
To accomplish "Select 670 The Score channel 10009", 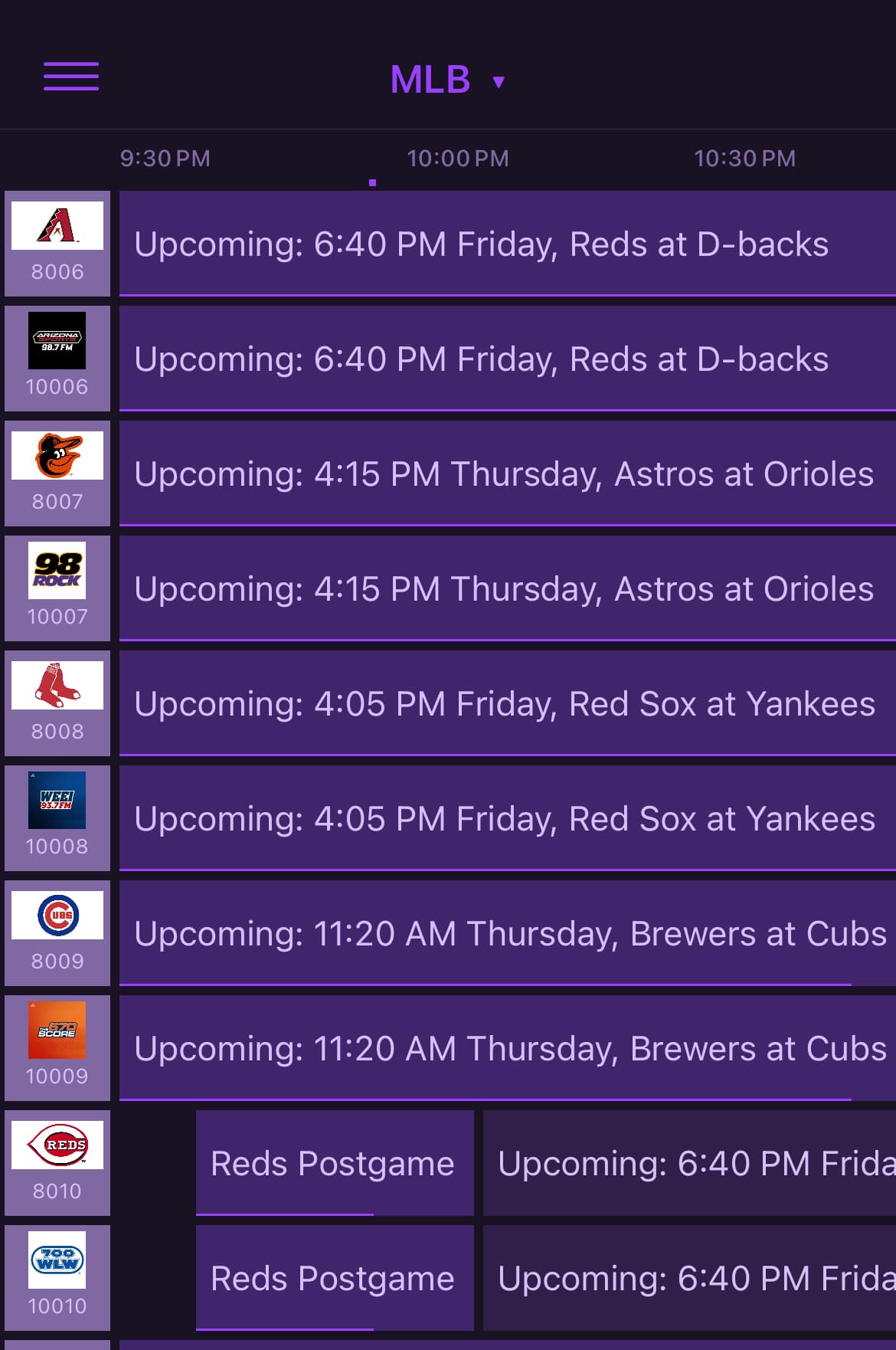I will [x=57, y=1048].
